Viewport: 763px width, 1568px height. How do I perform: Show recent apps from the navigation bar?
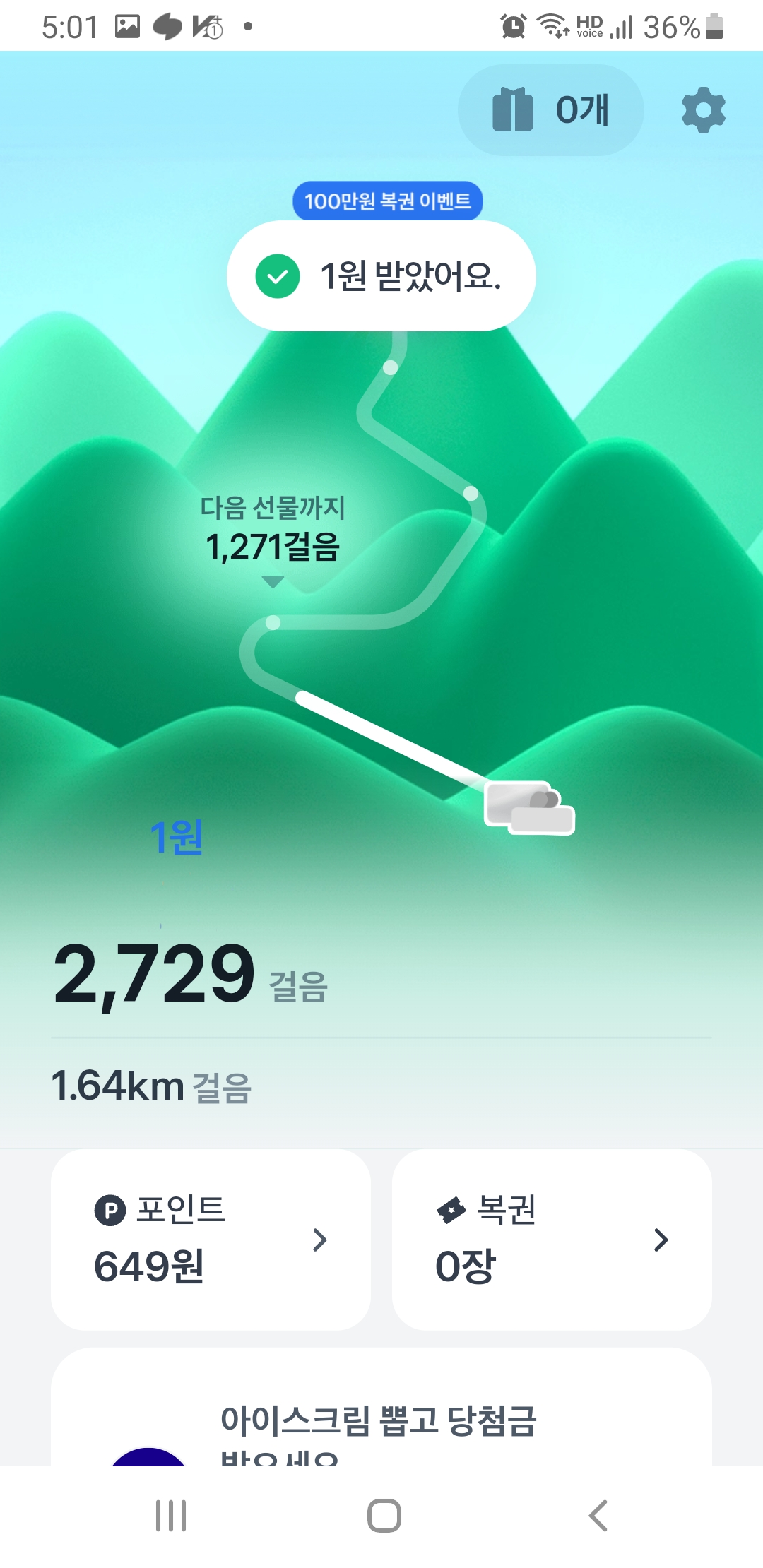171,1515
